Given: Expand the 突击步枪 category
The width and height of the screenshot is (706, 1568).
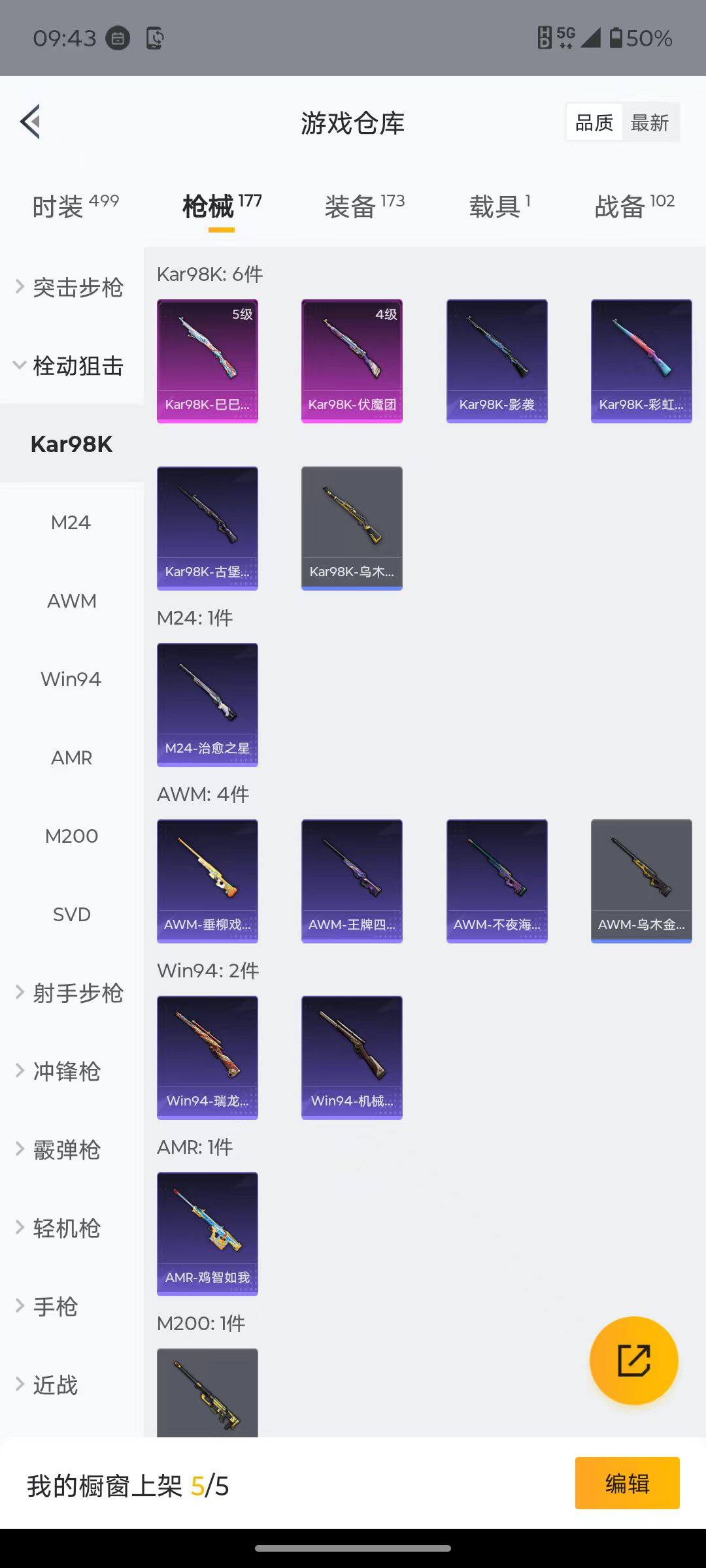Looking at the screenshot, I should [71, 287].
